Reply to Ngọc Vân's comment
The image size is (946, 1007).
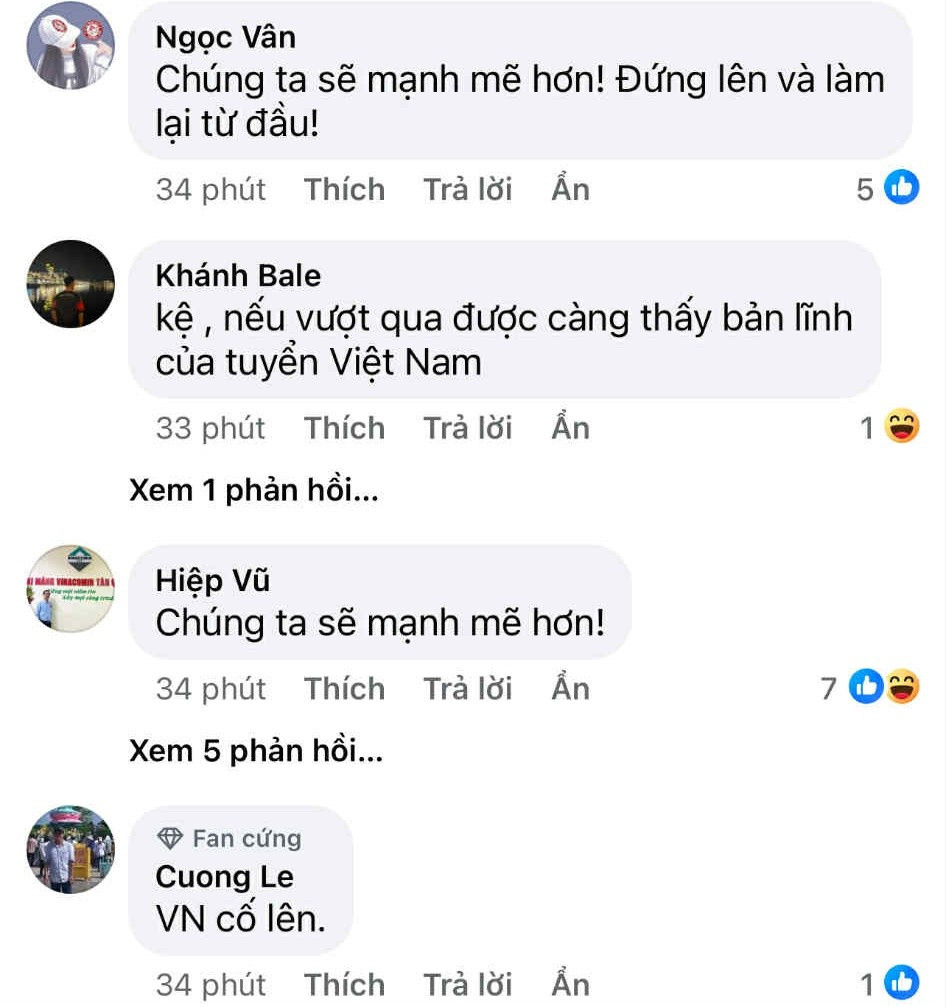click(x=467, y=189)
